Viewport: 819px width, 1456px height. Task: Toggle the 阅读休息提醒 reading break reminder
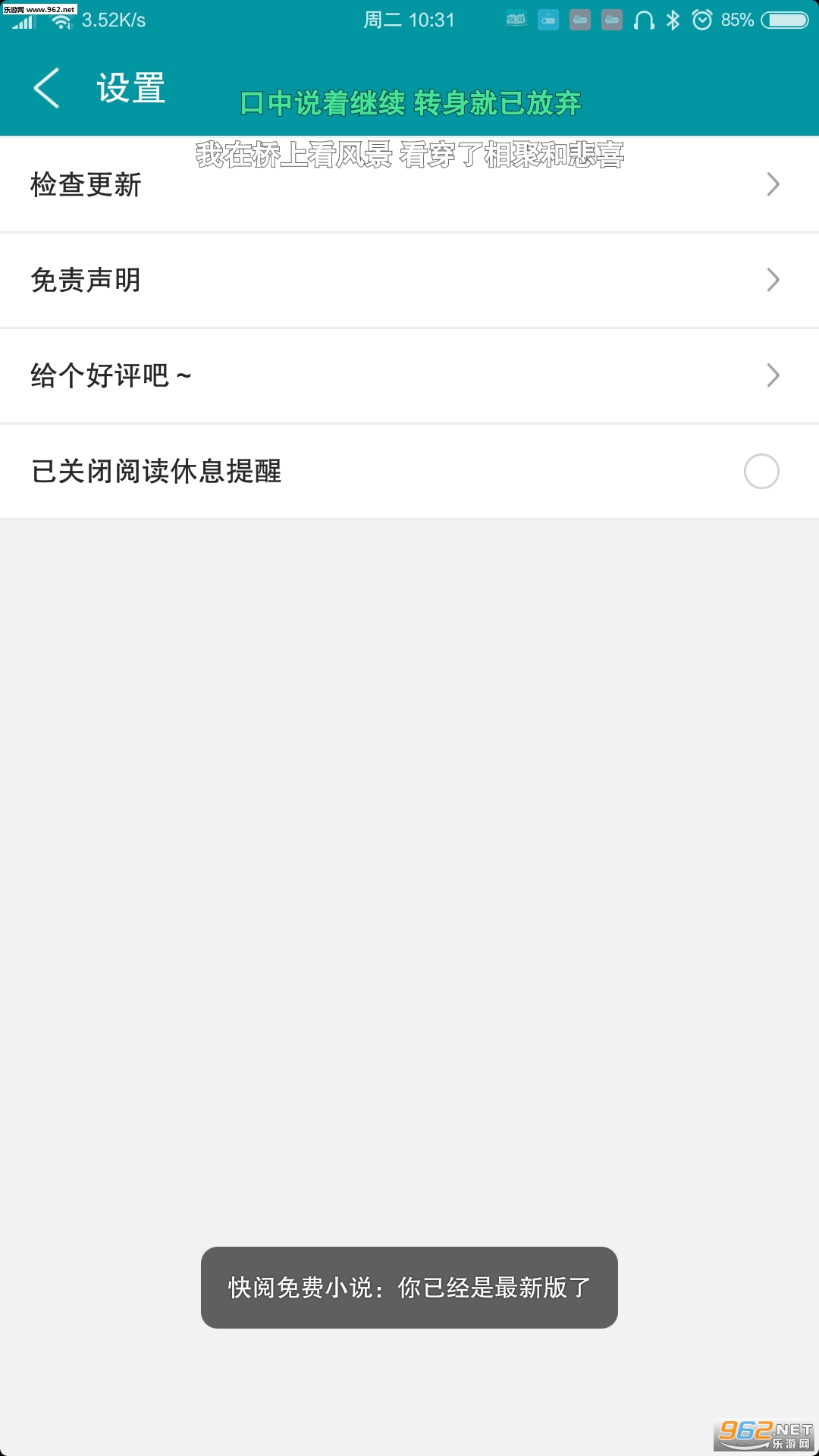click(x=761, y=471)
